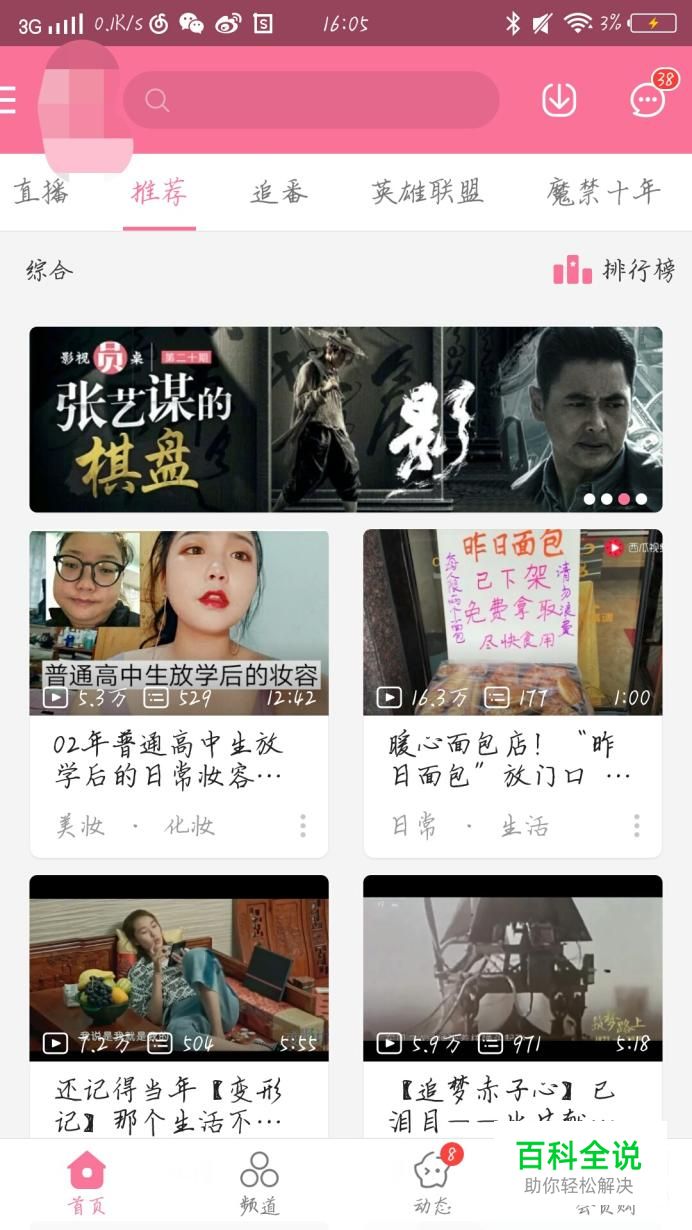
Task: Open the downloads icon
Action: click(x=559, y=100)
